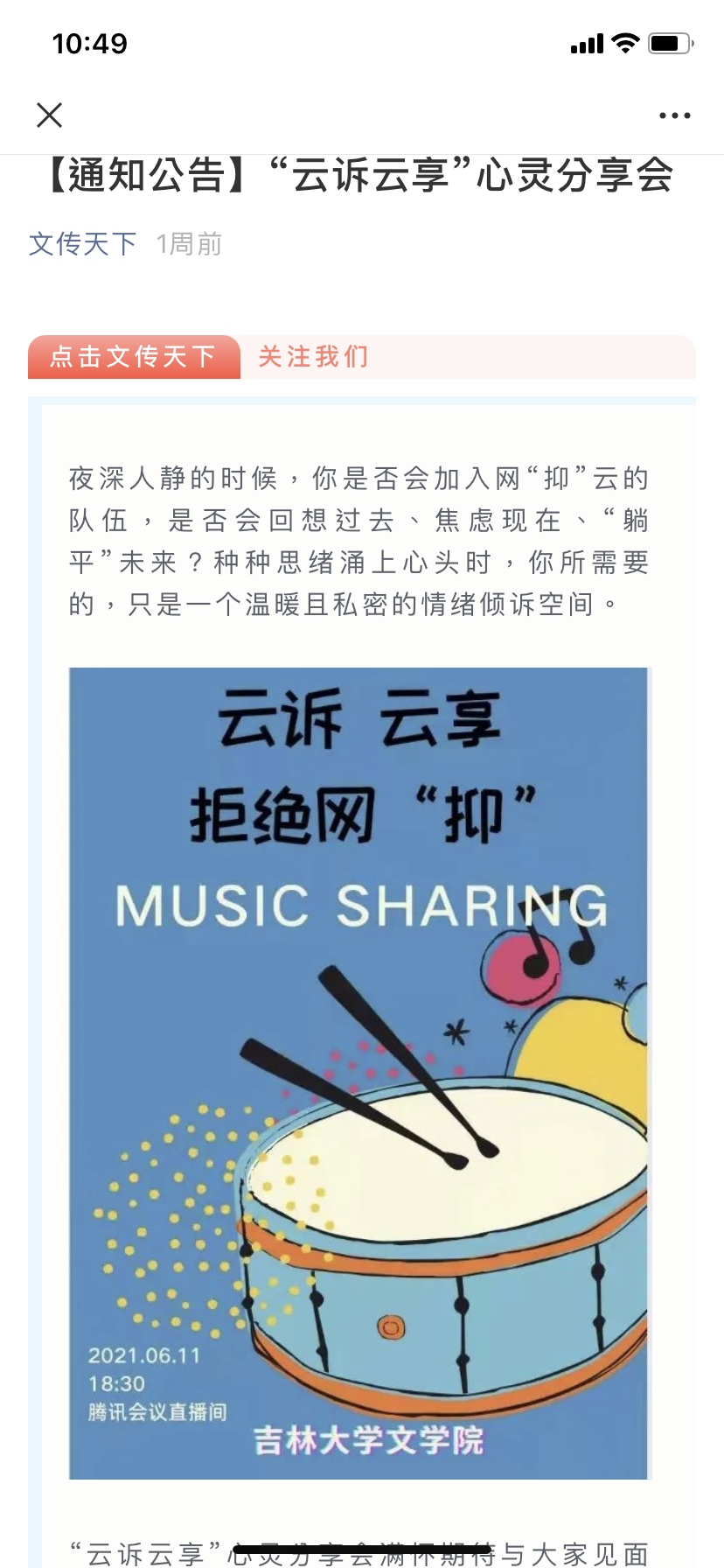Tap the 点击文传天下 follow banner

pos(134,357)
